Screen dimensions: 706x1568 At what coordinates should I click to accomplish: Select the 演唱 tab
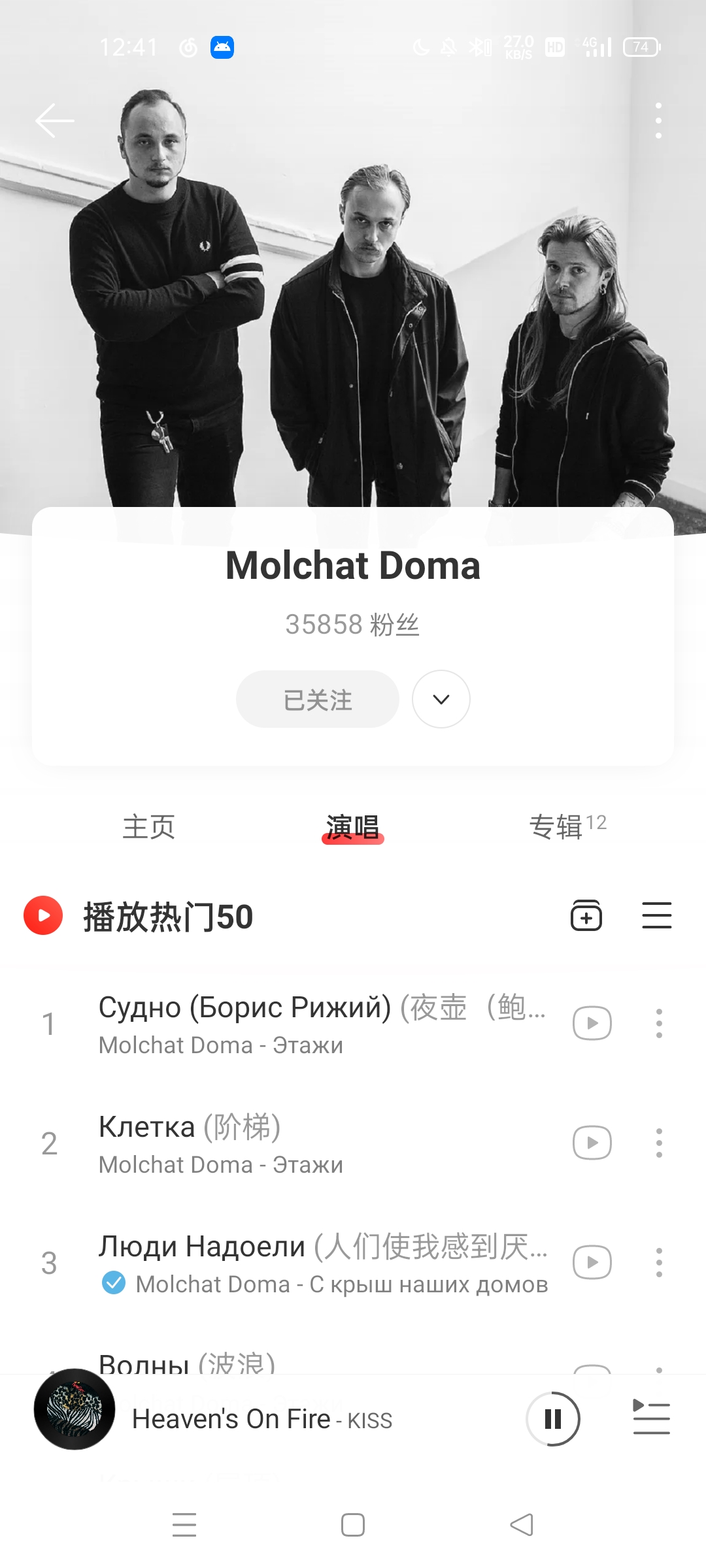click(352, 827)
